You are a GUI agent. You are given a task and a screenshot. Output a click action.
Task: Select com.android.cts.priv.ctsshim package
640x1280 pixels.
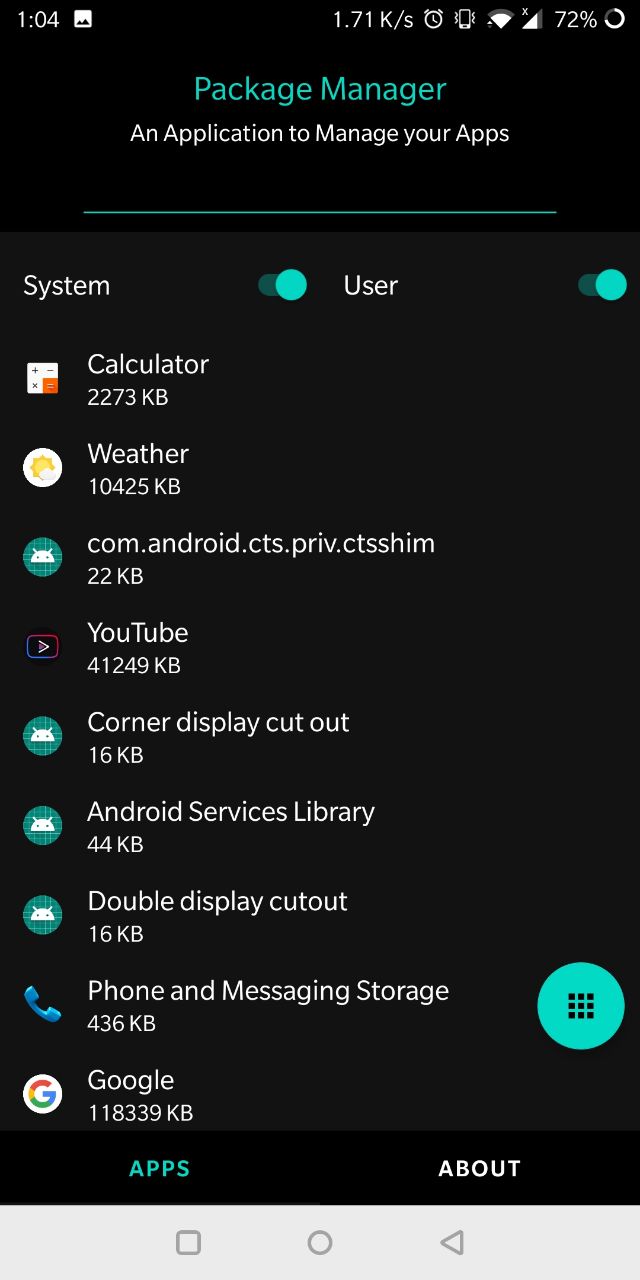tap(320, 557)
